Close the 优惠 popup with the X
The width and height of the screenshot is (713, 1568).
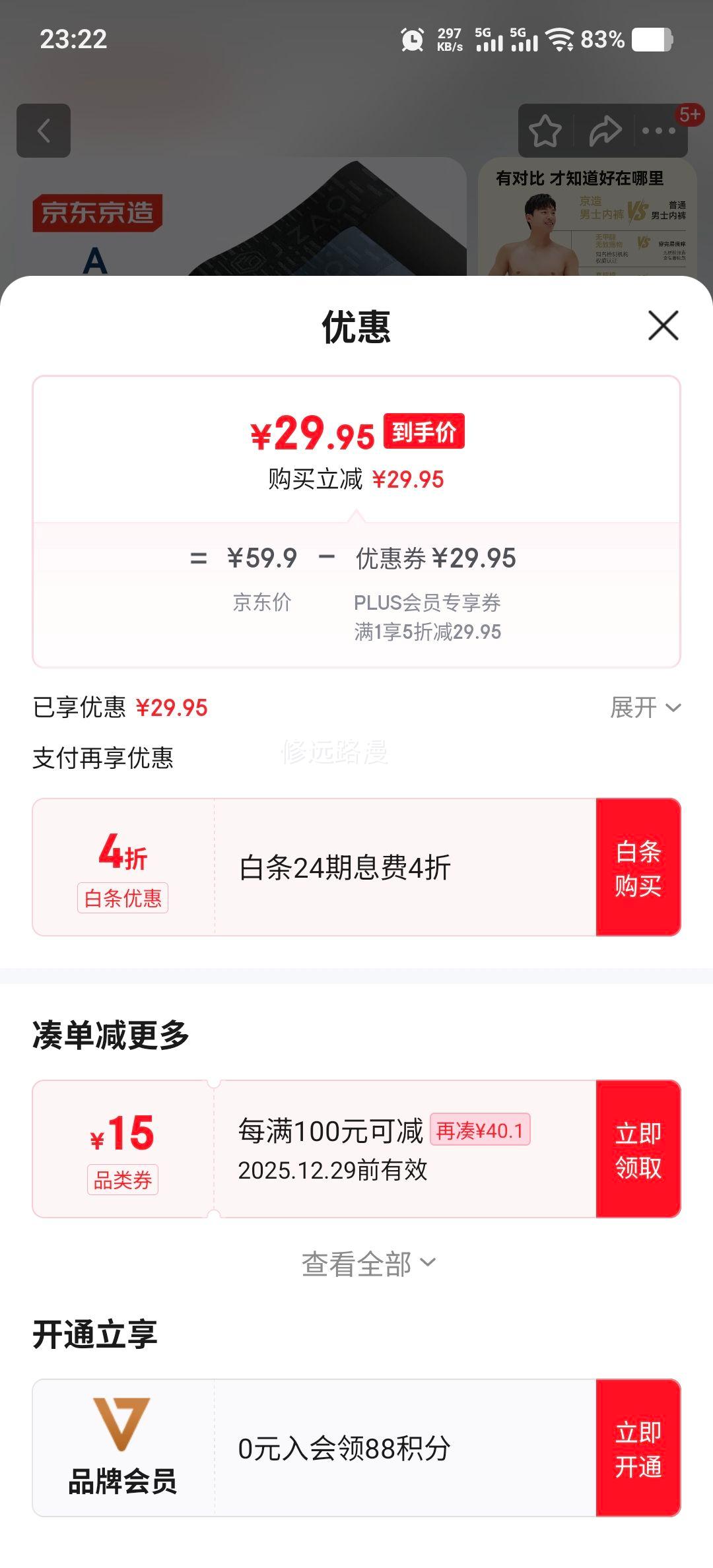coord(662,325)
